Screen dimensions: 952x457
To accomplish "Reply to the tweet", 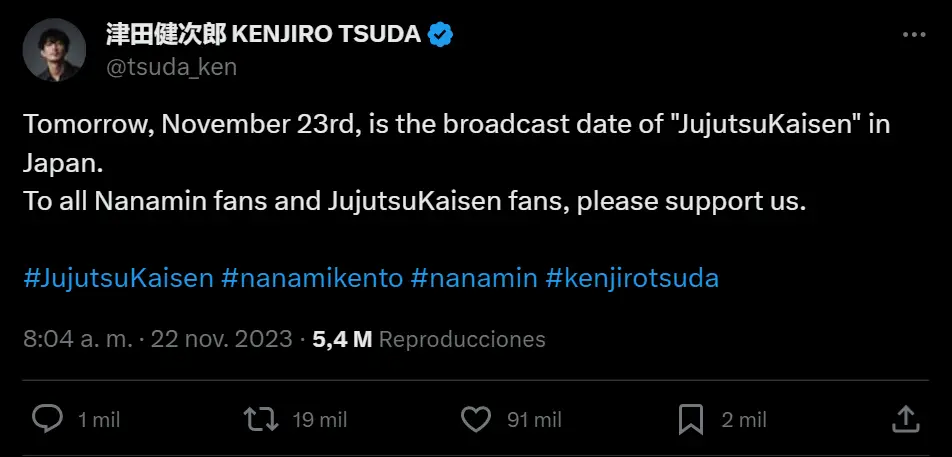I will pyautogui.click(x=48, y=418).
